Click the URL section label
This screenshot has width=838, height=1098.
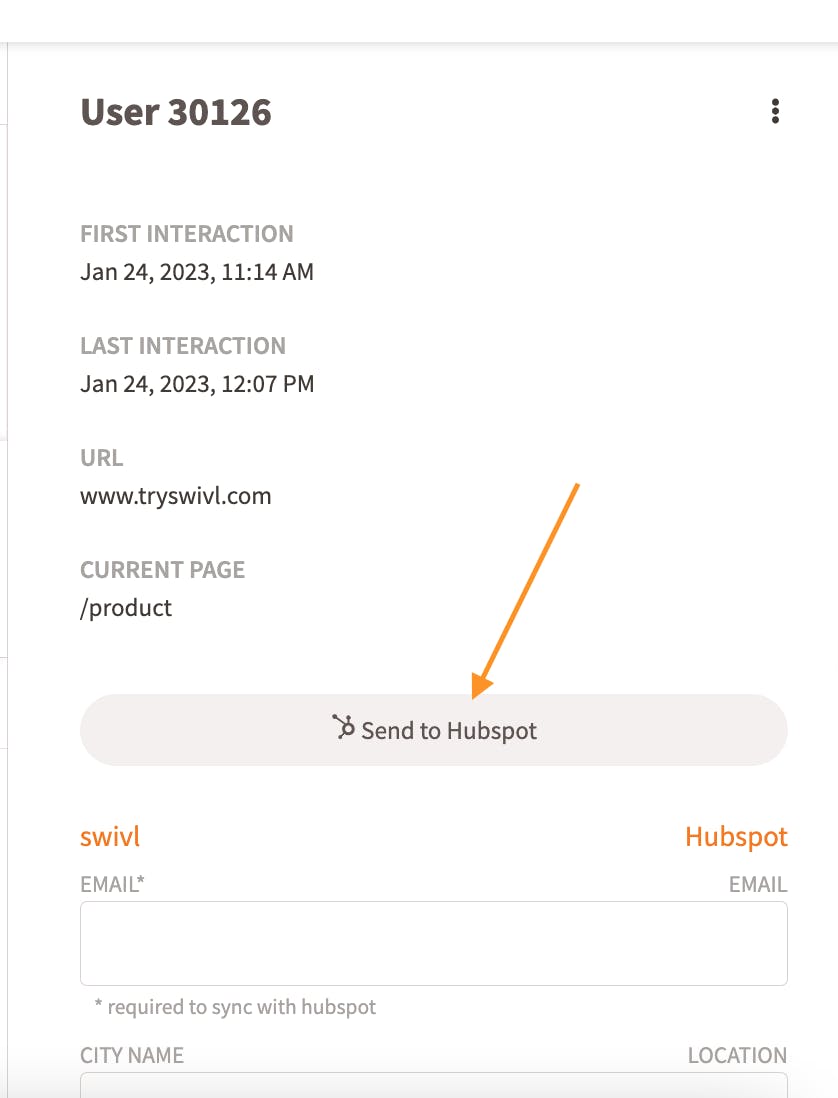[x=101, y=457]
